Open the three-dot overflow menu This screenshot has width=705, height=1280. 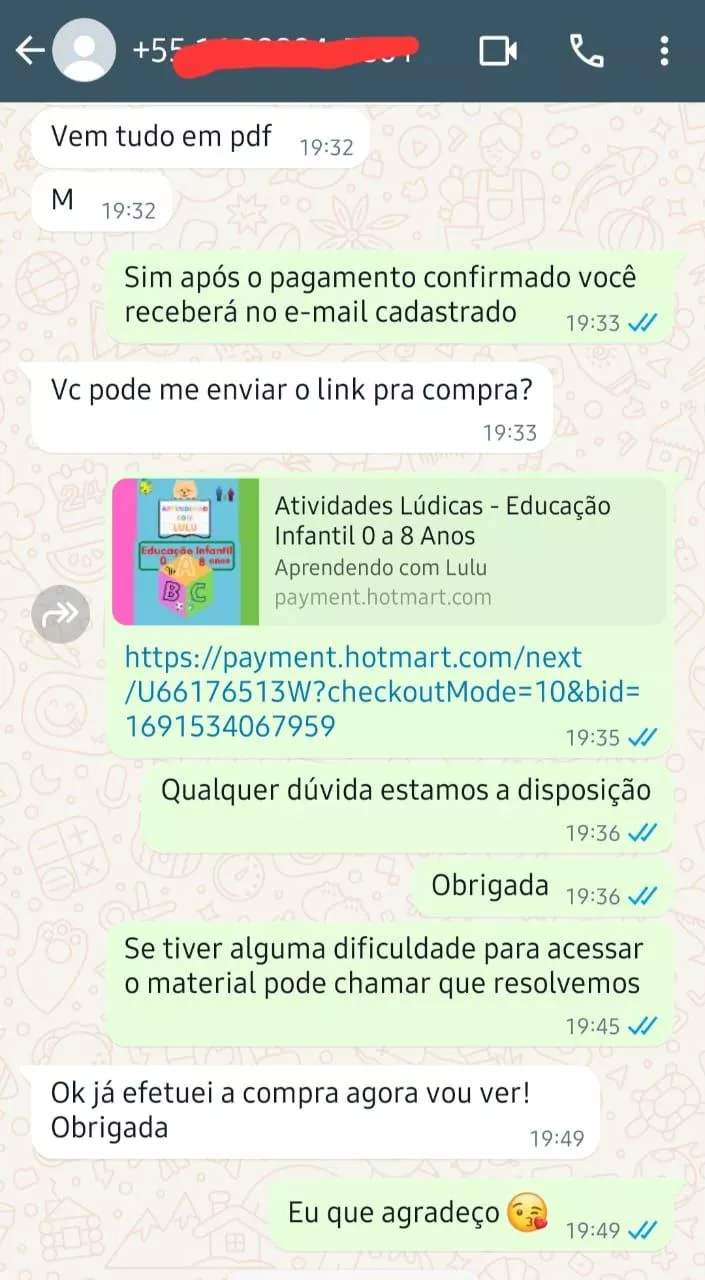(x=664, y=50)
